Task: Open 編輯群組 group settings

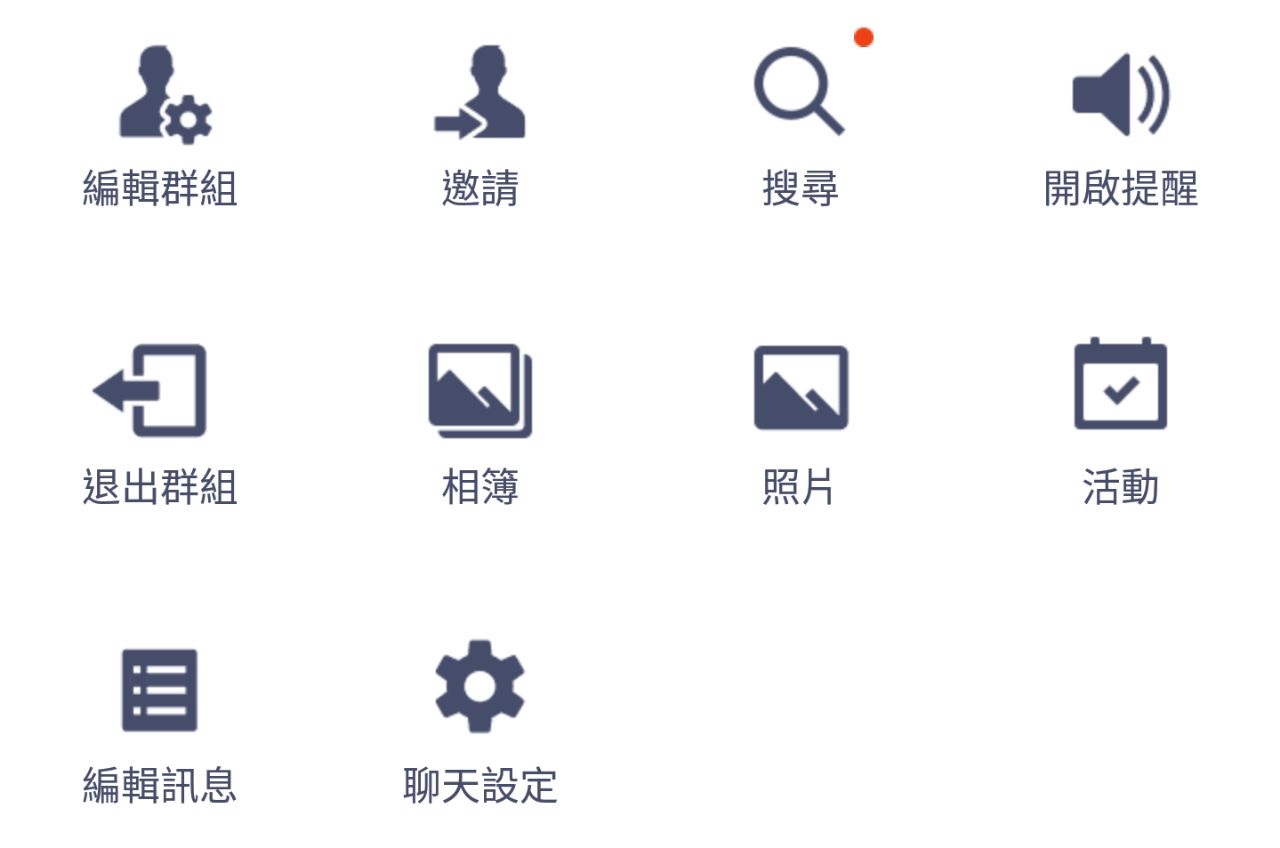Action: [160, 97]
